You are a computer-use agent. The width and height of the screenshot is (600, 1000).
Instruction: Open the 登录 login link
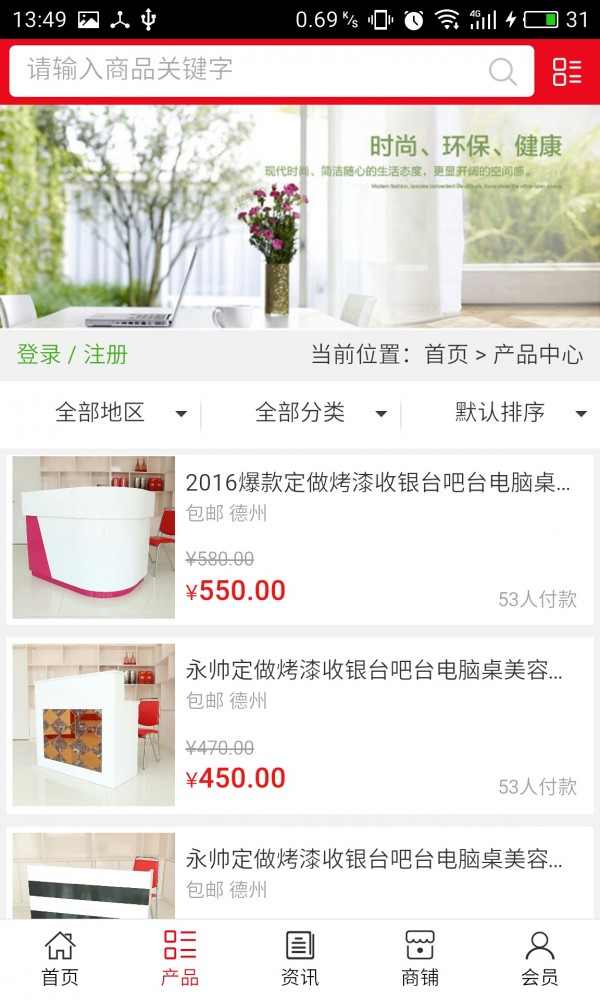[x=38, y=355]
